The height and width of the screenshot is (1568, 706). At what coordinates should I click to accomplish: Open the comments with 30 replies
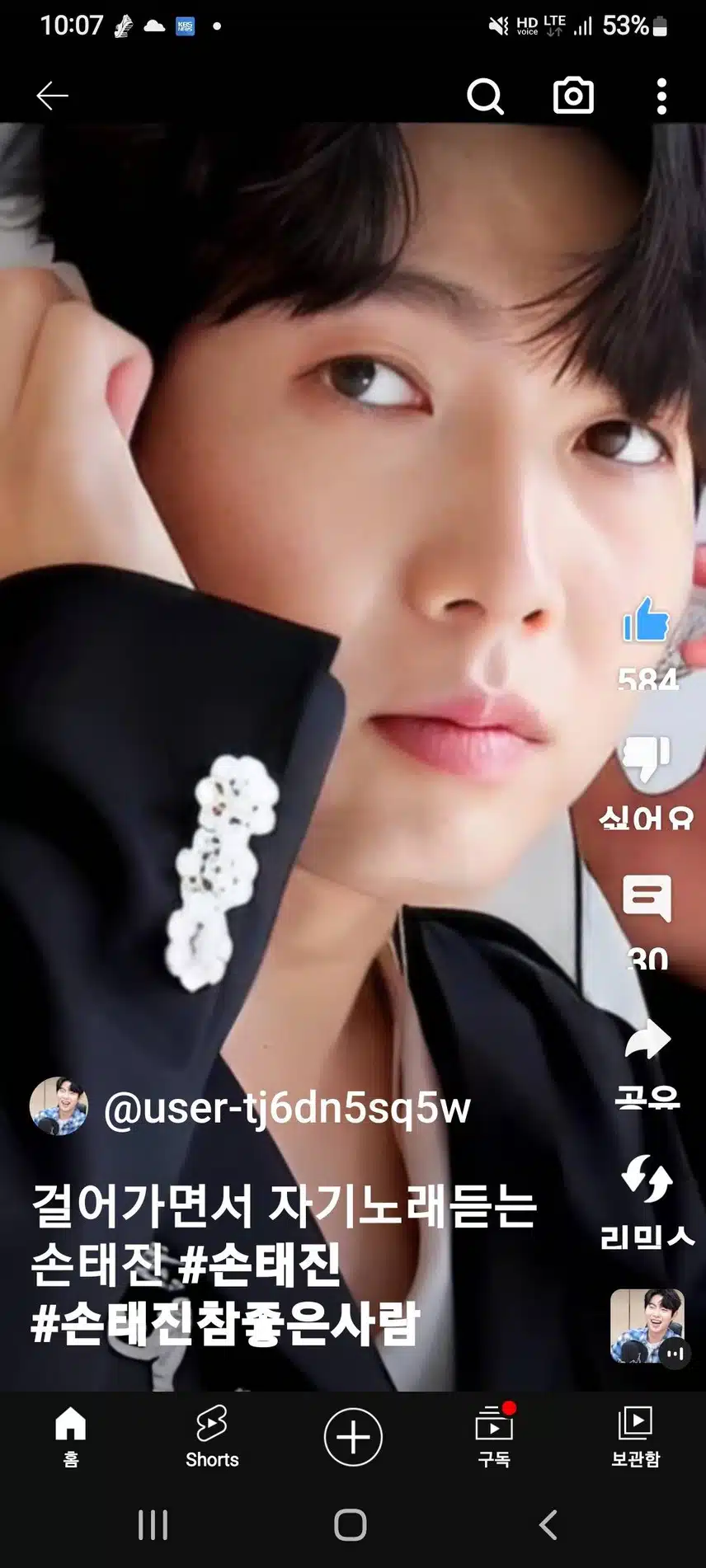click(647, 899)
